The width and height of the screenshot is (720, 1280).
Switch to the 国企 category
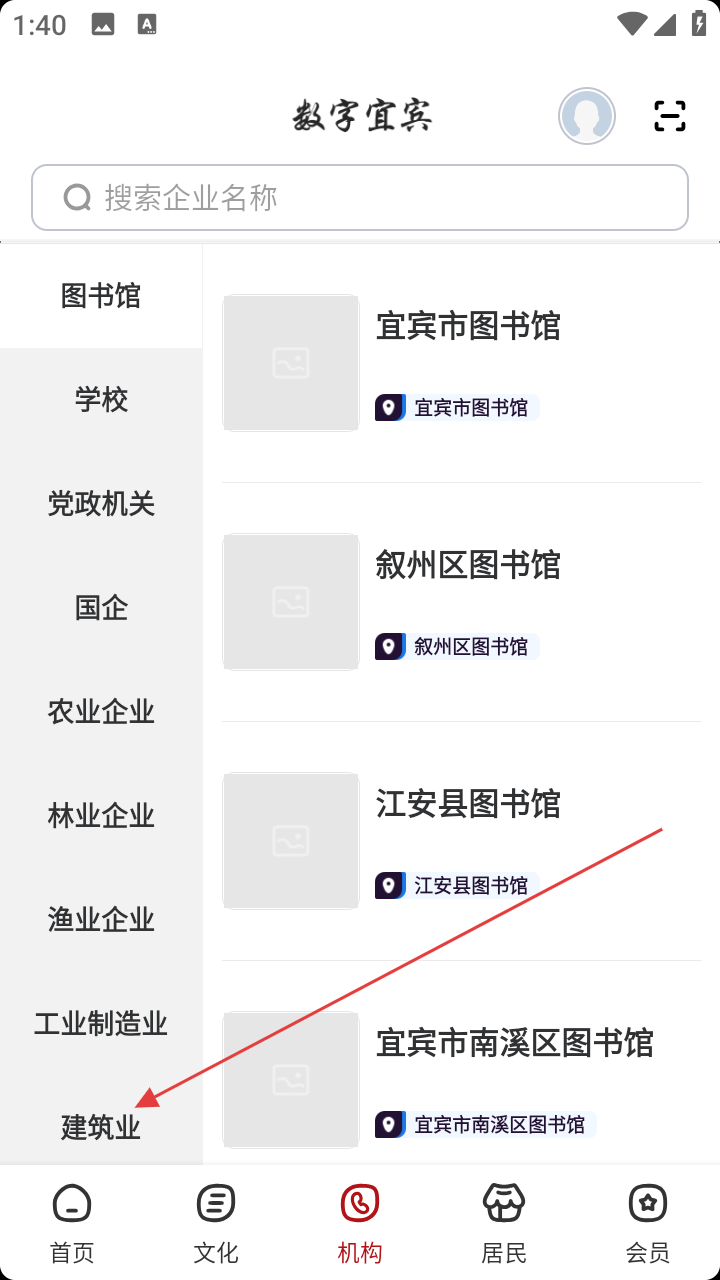click(101, 608)
